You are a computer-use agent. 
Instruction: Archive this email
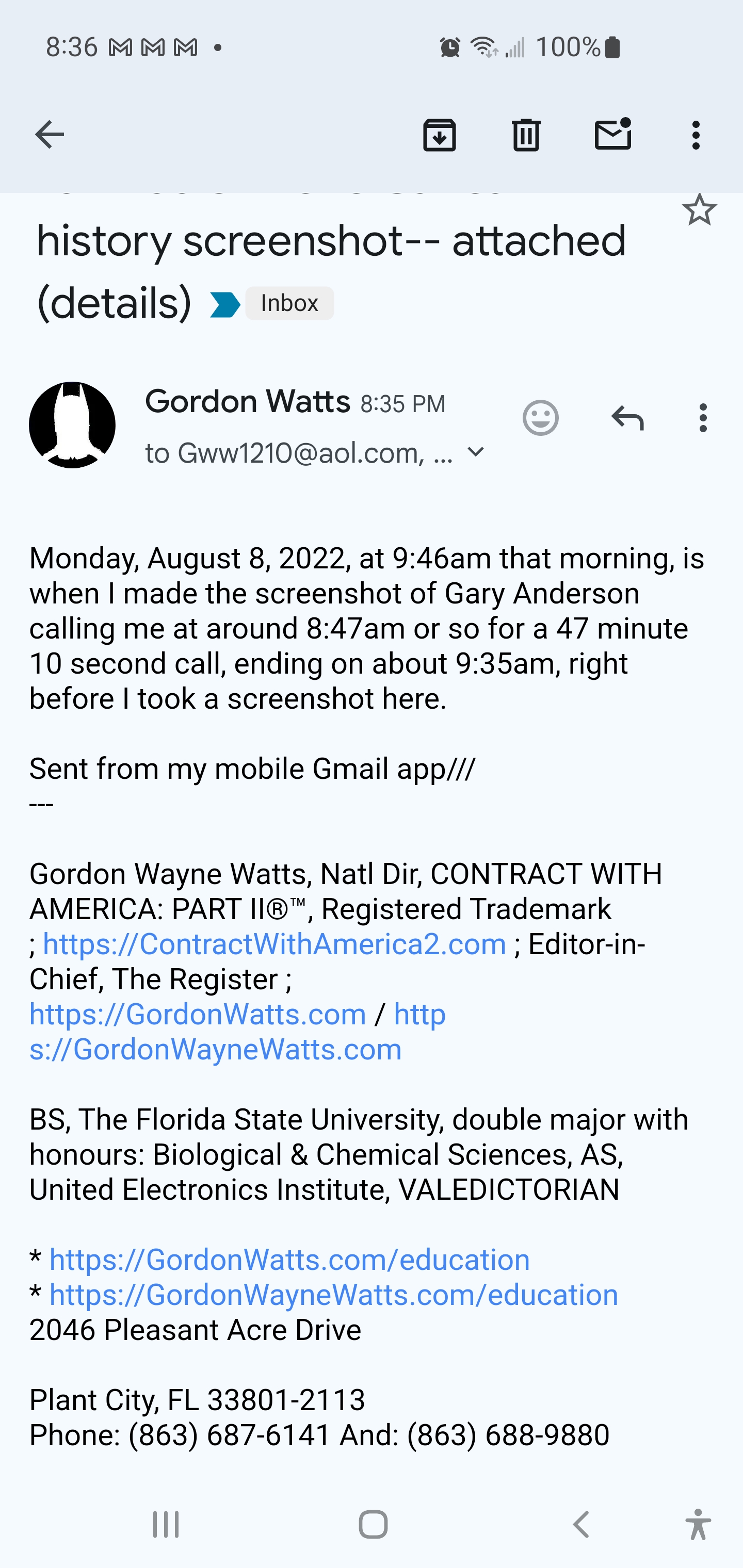[x=439, y=135]
